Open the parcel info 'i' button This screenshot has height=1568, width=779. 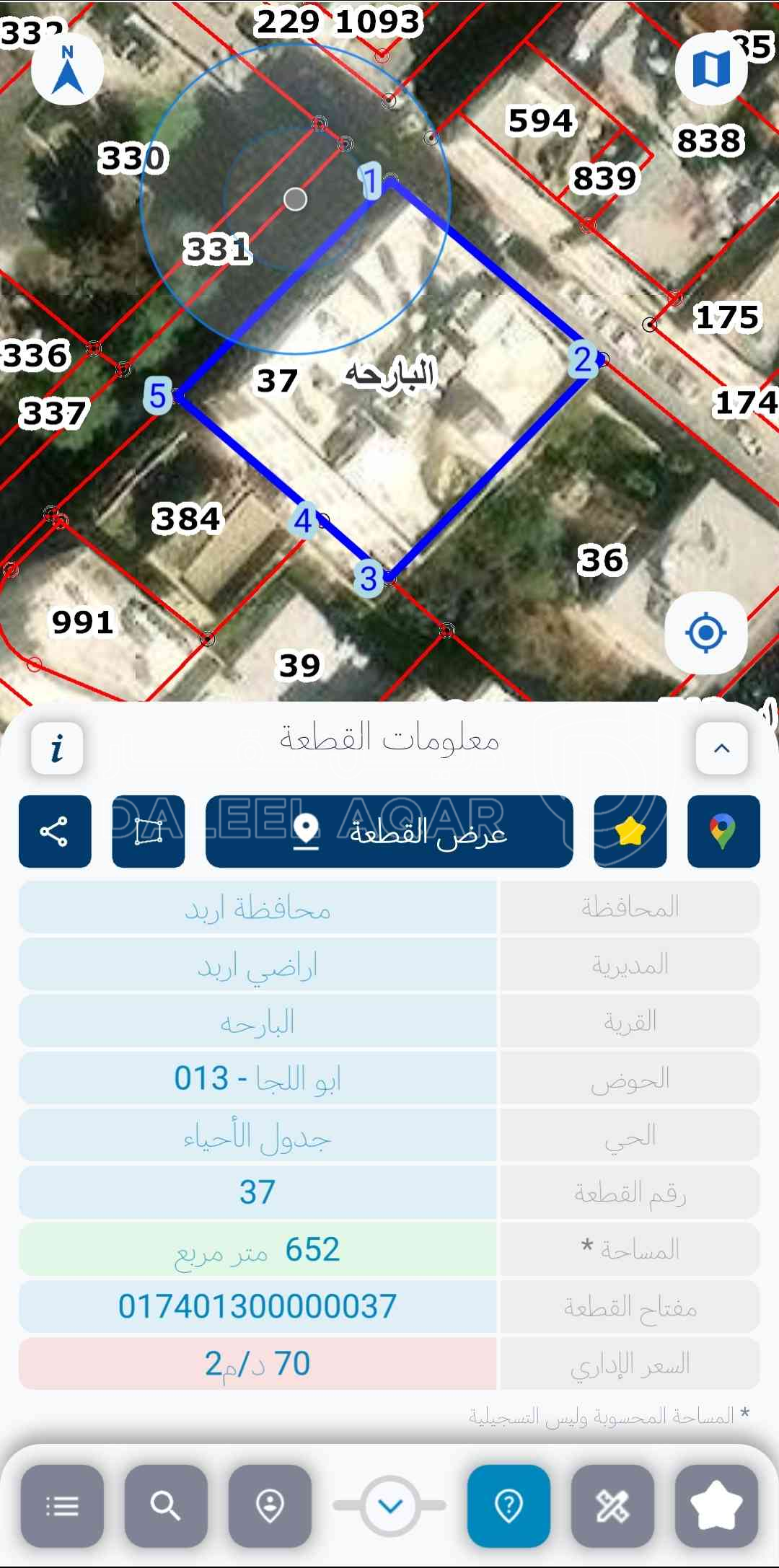coord(57,748)
